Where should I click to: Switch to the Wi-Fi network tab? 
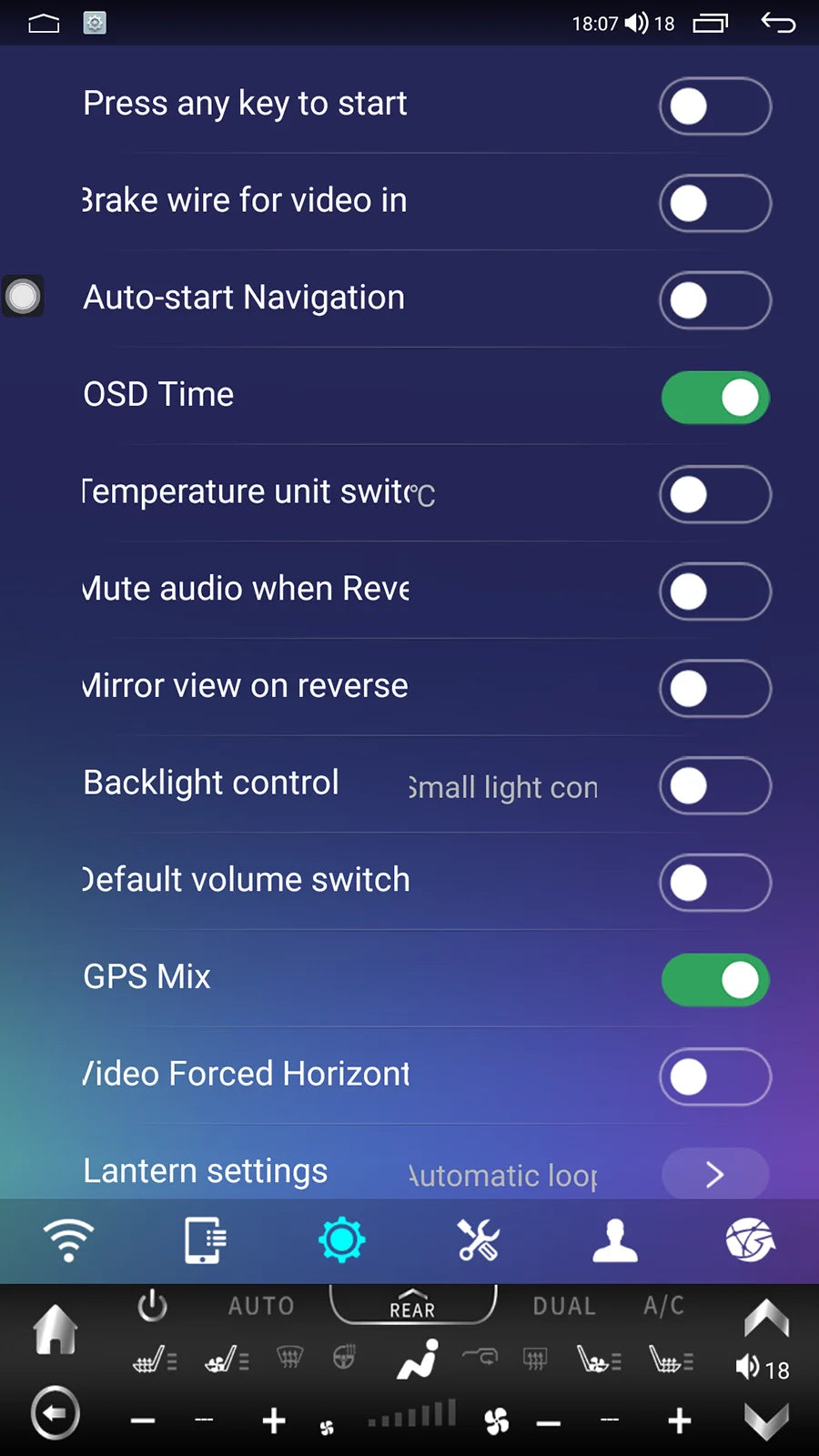click(x=68, y=1239)
